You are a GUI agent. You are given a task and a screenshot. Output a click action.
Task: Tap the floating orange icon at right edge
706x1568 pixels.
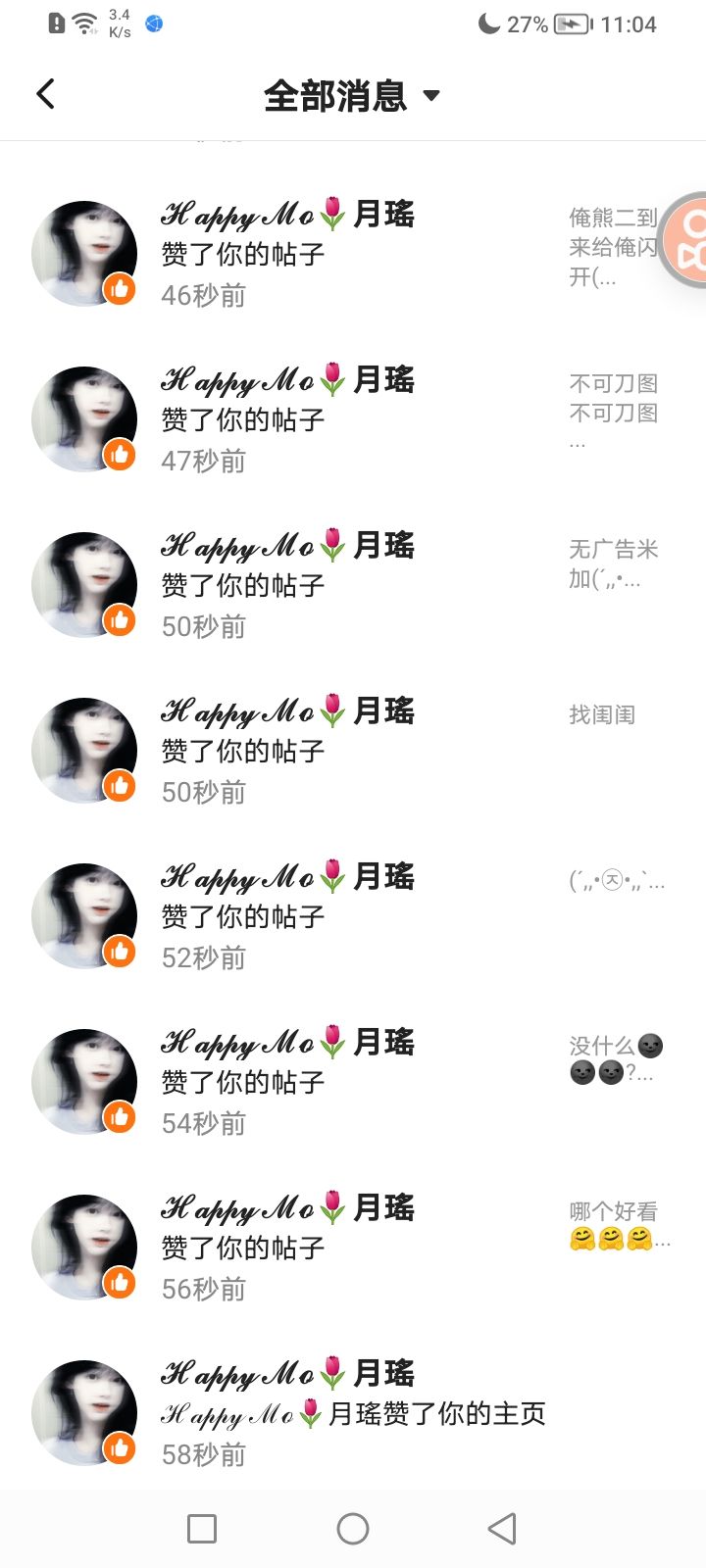point(686,240)
